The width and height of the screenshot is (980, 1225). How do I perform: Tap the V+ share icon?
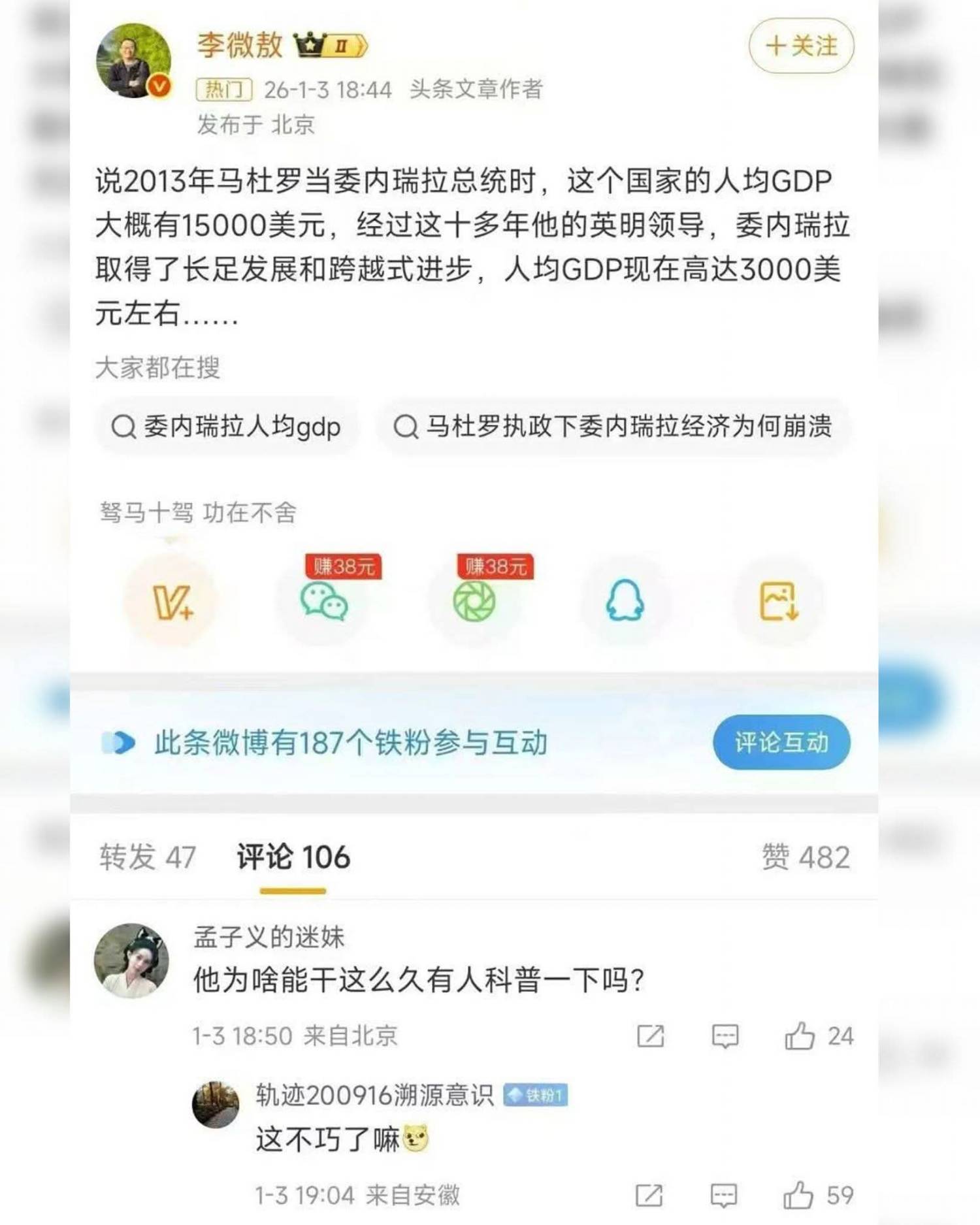[171, 602]
